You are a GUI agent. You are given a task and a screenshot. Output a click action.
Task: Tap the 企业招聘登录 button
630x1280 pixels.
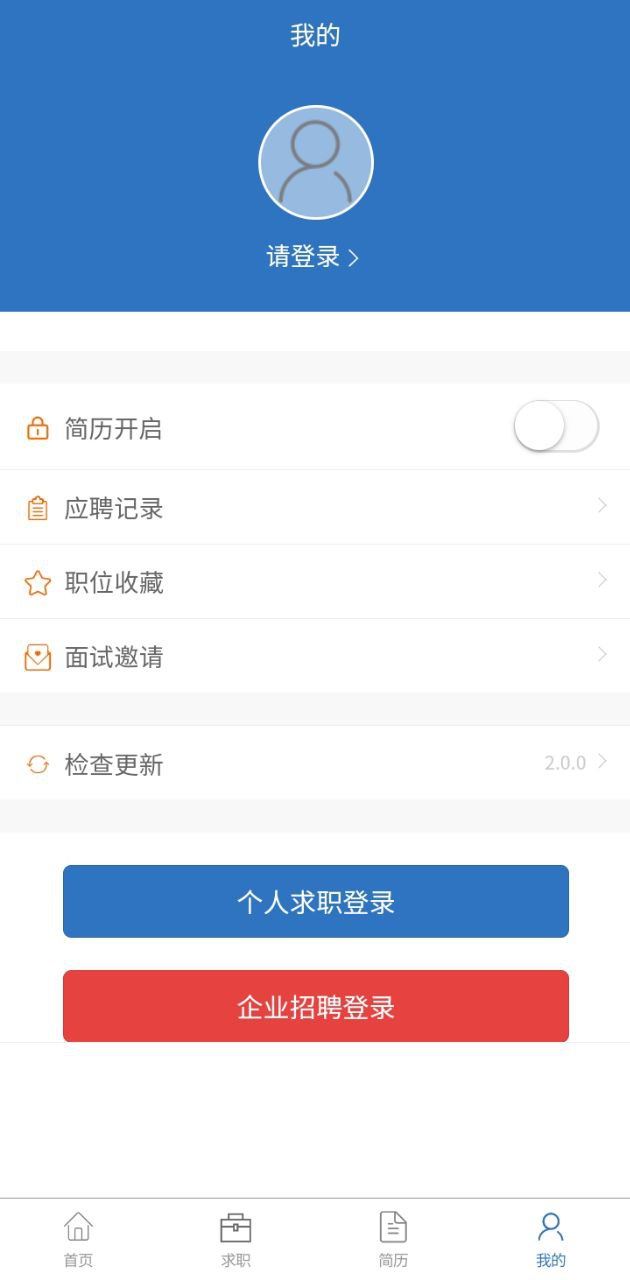click(316, 1006)
